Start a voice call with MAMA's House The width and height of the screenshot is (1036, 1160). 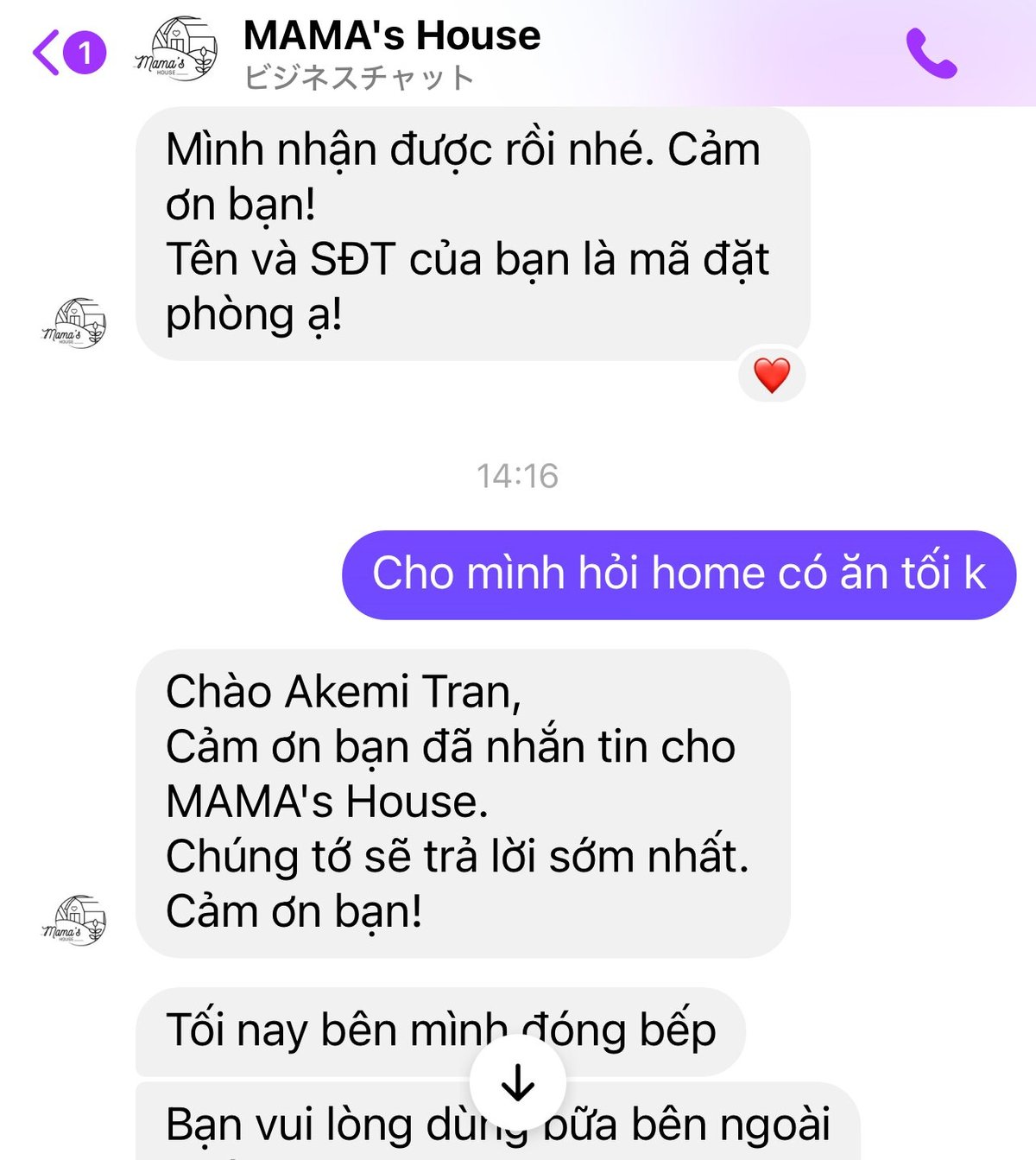tap(931, 54)
